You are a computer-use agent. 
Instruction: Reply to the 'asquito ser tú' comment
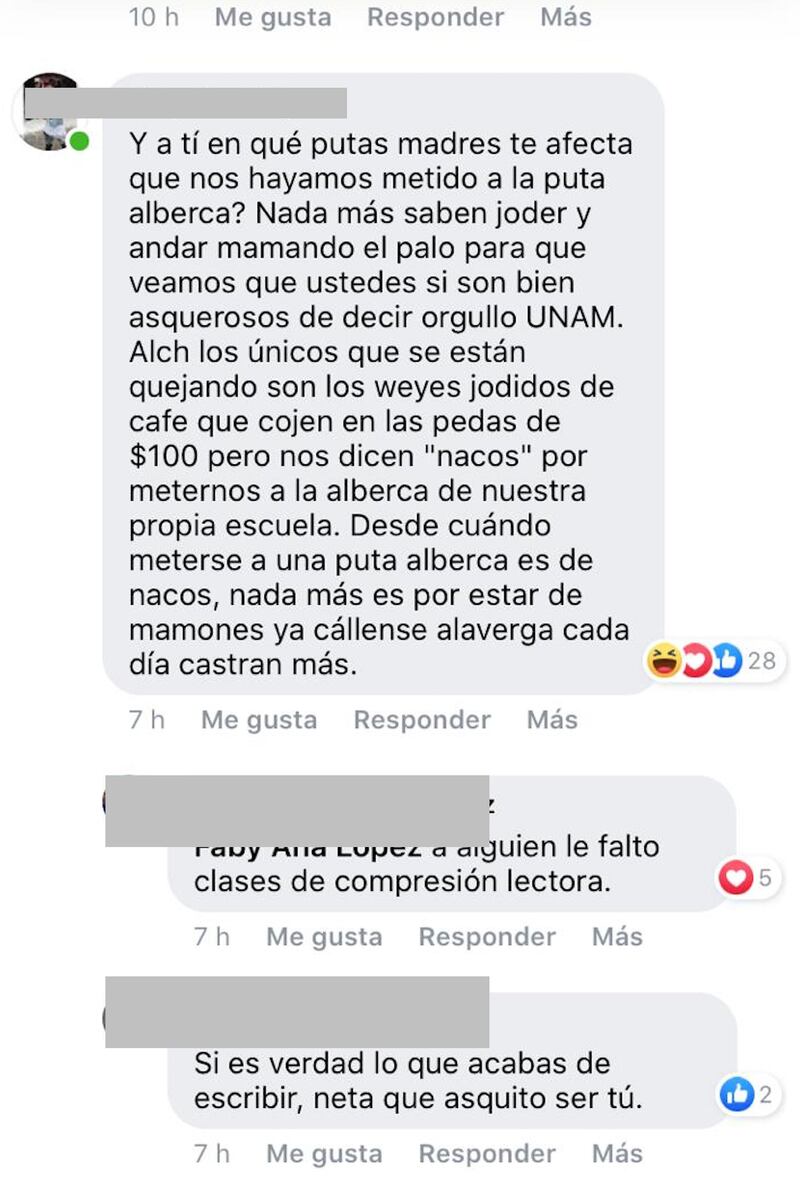click(x=487, y=1154)
